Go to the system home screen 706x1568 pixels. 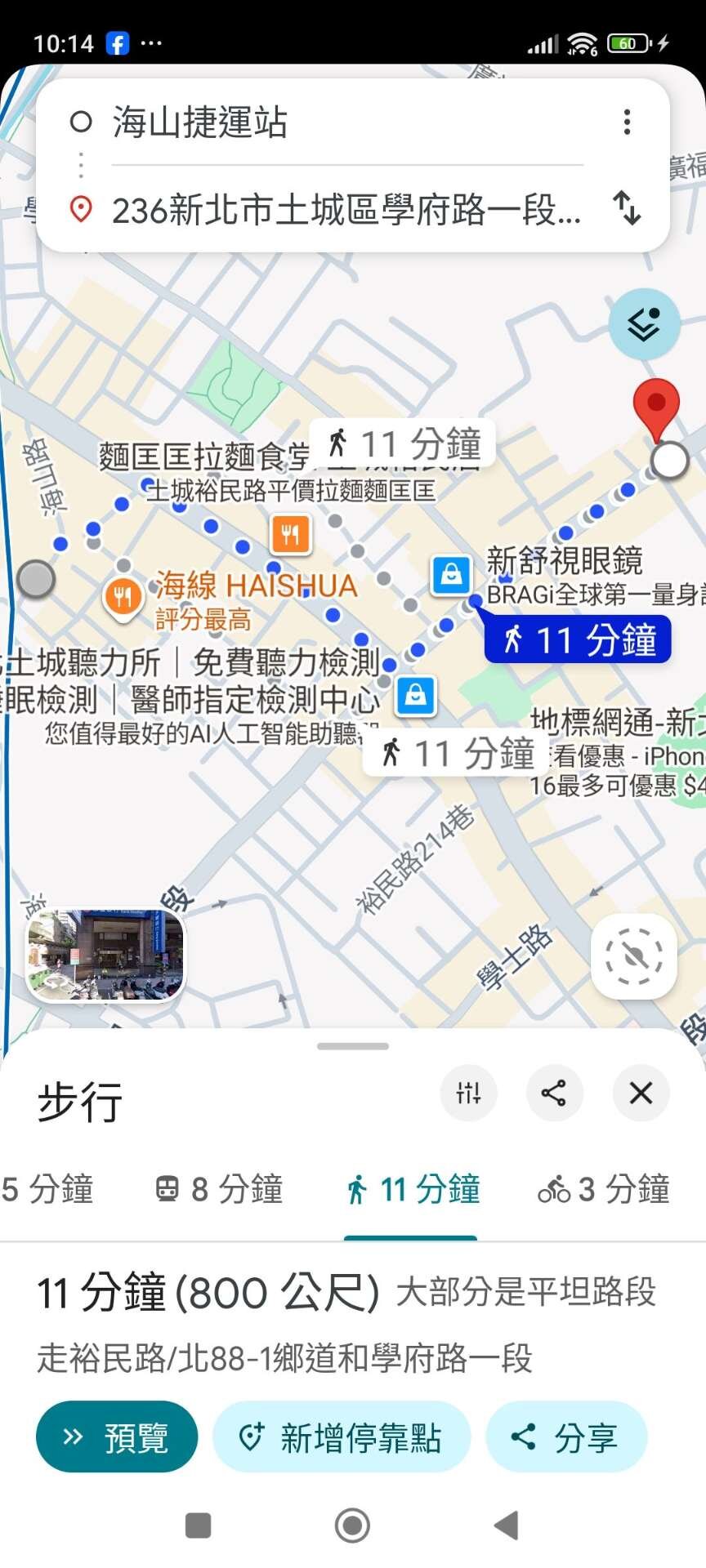[352, 1525]
